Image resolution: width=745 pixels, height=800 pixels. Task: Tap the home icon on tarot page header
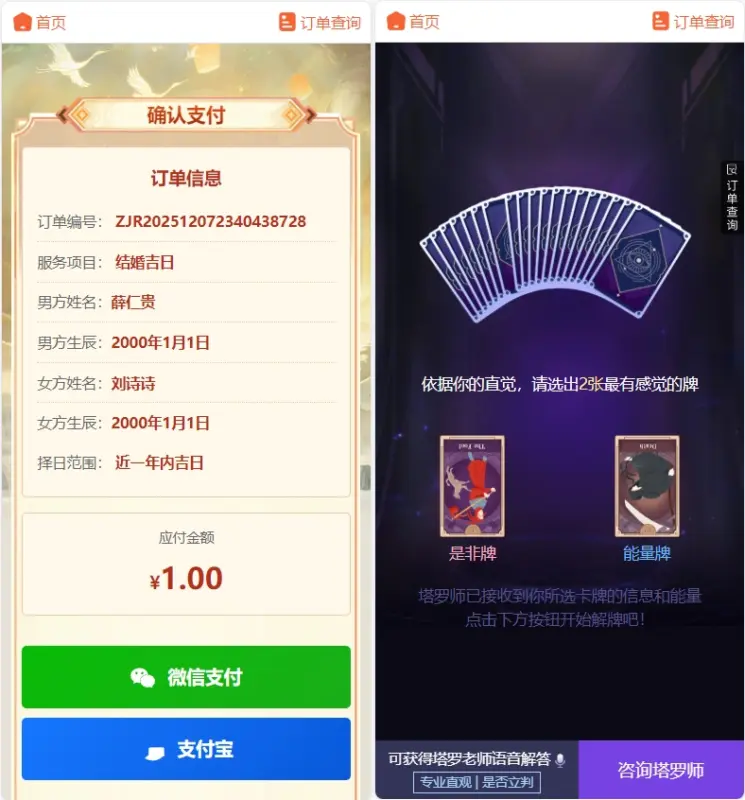[x=398, y=20]
